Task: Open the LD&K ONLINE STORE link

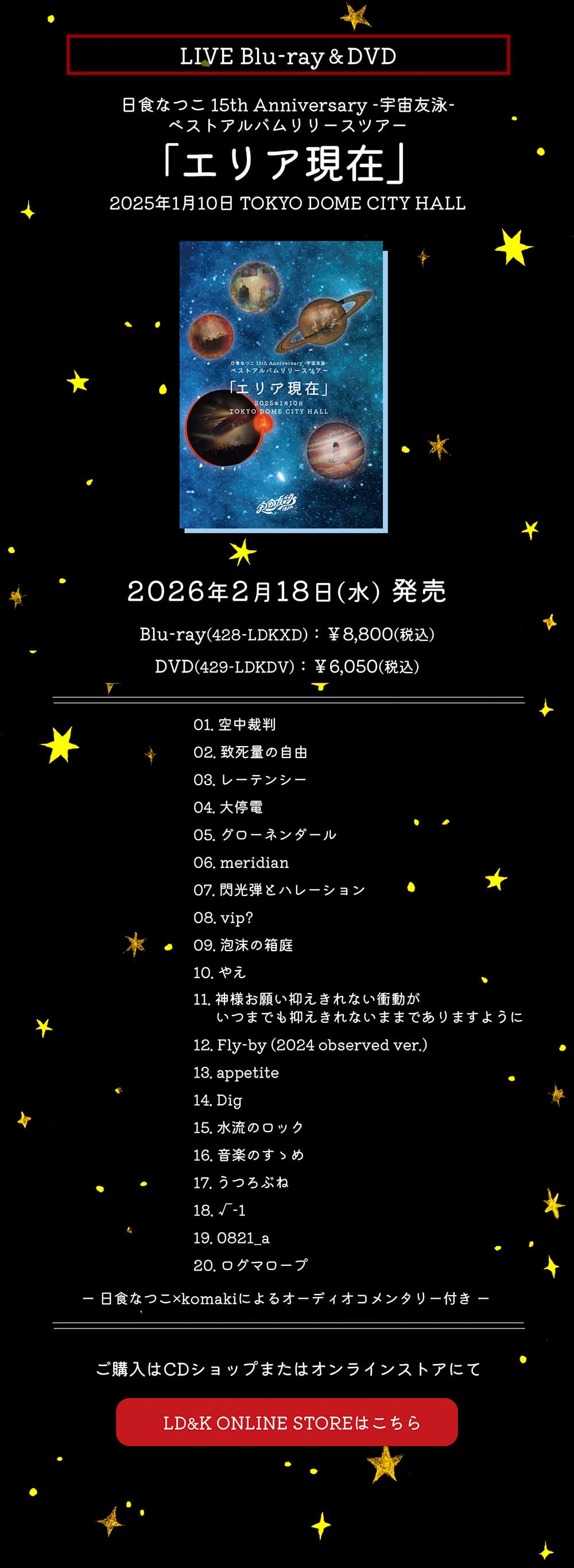Action: coord(286,1423)
